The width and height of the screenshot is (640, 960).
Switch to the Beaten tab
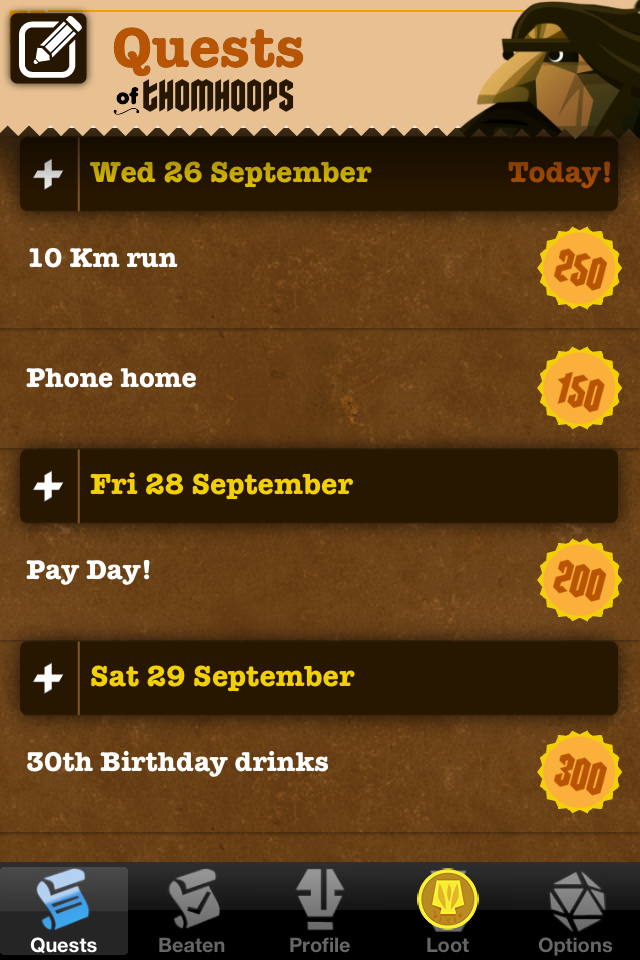pos(192,912)
